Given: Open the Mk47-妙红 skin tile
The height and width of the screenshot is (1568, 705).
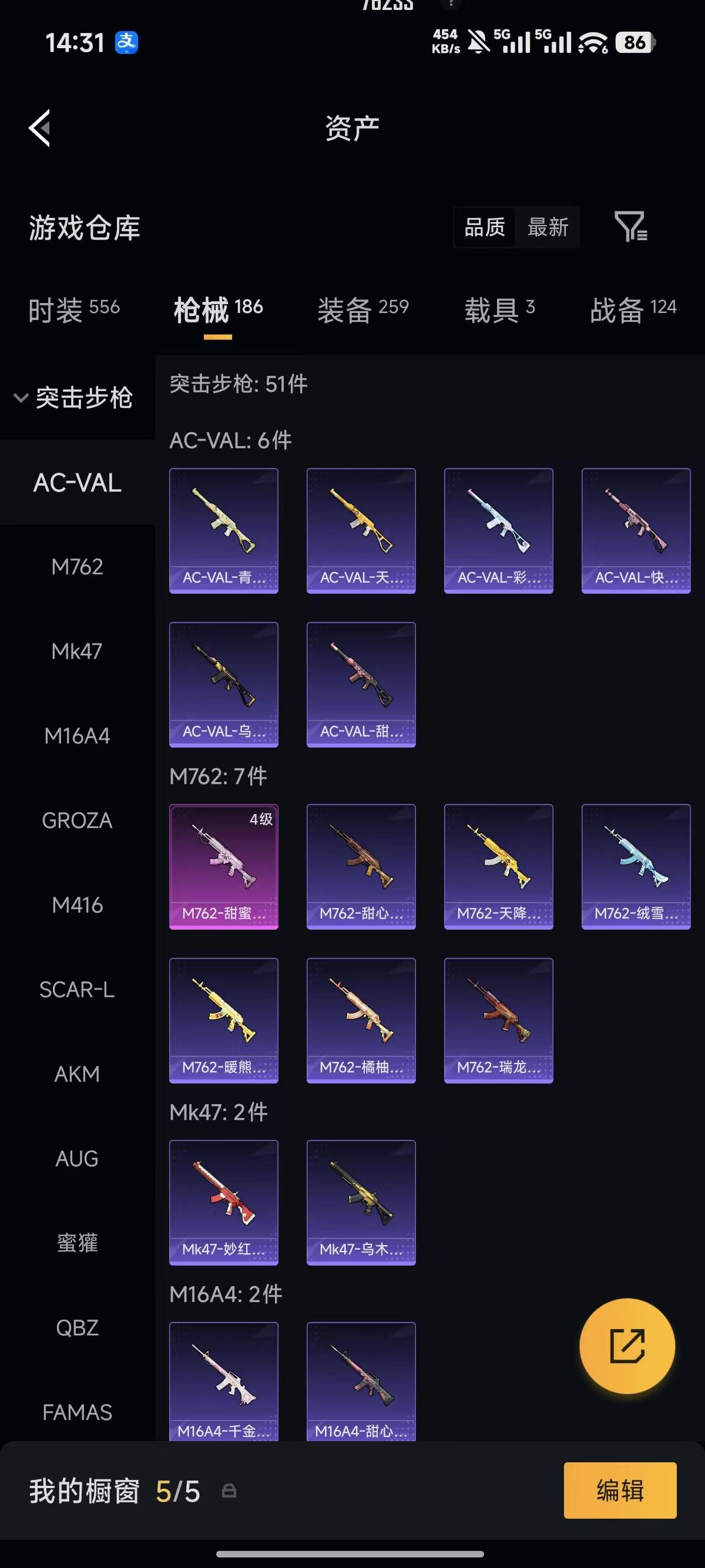Looking at the screenshot, I should tap(223, 1202).
